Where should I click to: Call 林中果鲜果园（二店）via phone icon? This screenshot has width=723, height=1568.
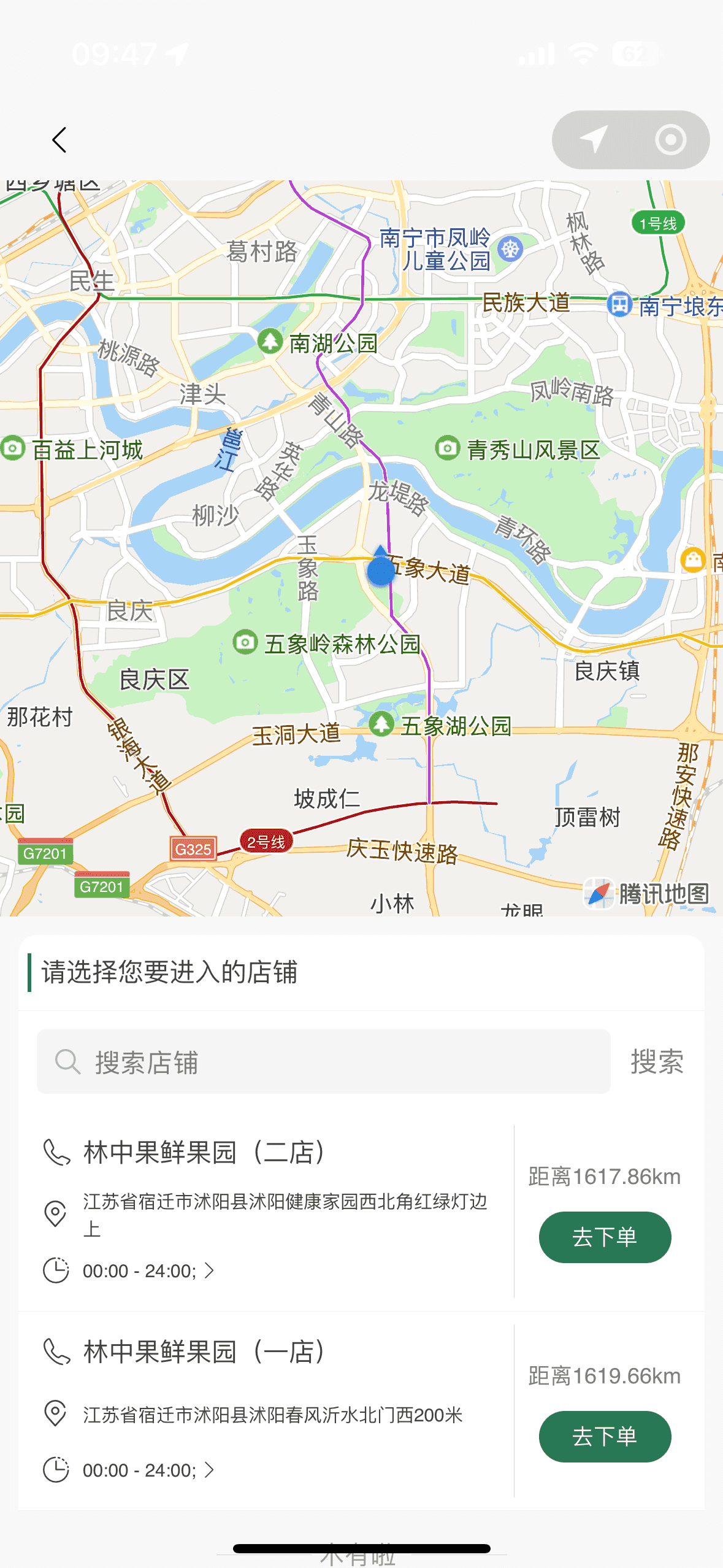(x=56, y=1152)
